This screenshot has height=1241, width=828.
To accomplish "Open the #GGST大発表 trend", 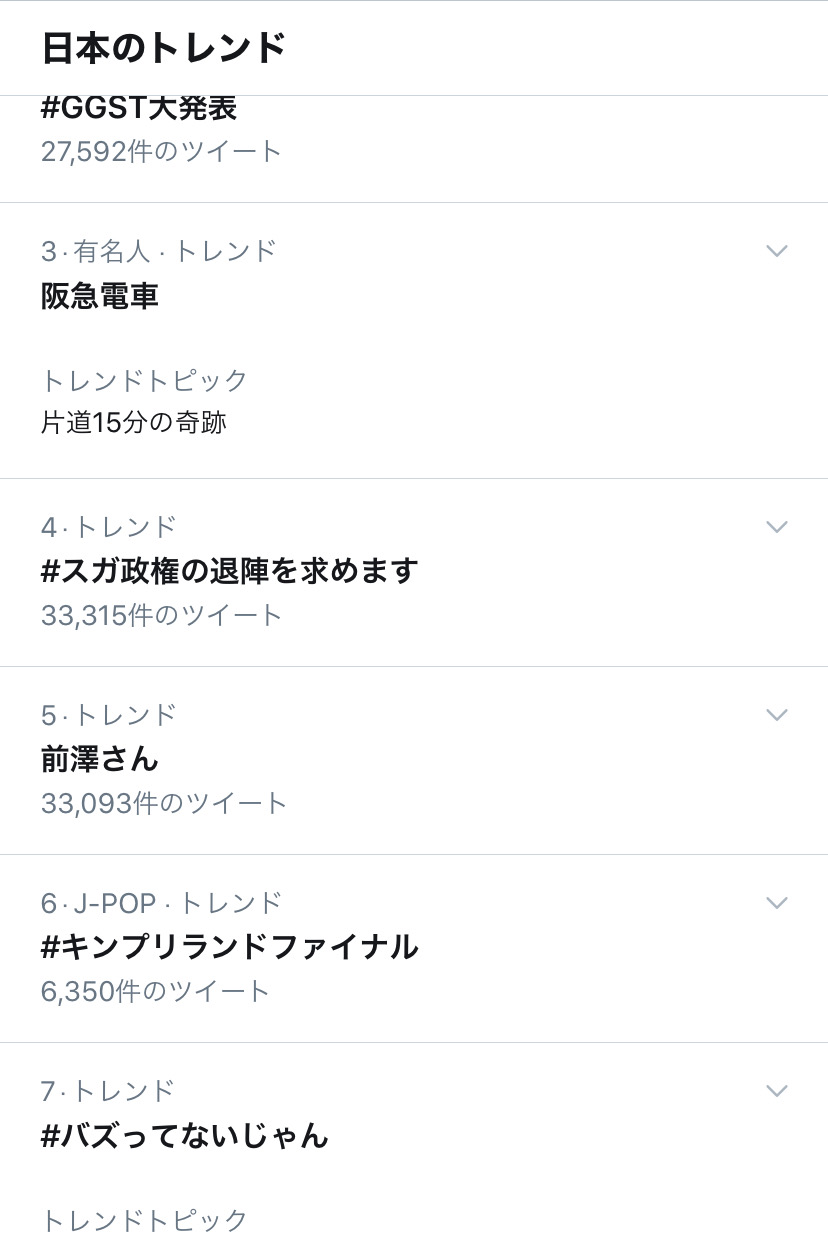I will 140,110.
